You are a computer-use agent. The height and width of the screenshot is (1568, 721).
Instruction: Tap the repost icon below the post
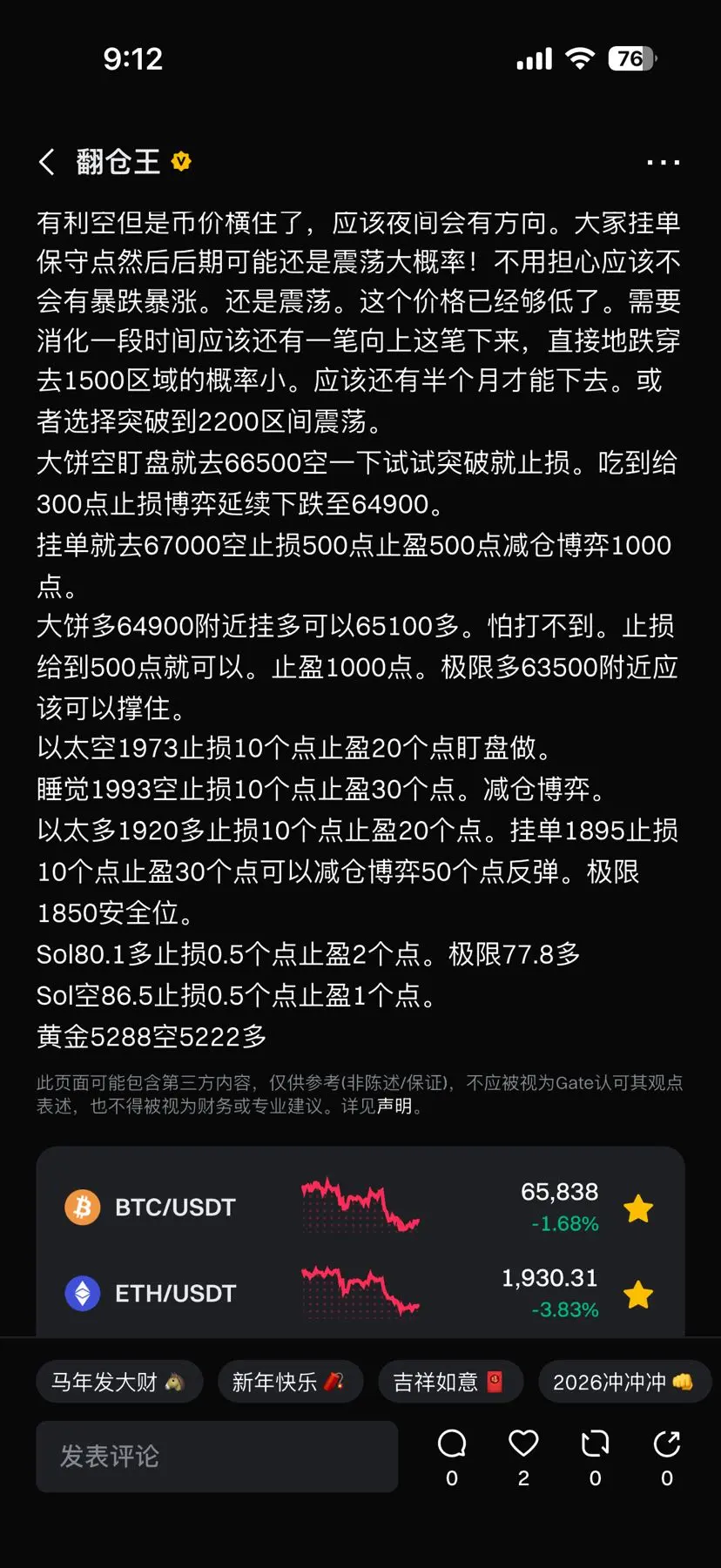pyautogui.click(x=595, y=1443)
